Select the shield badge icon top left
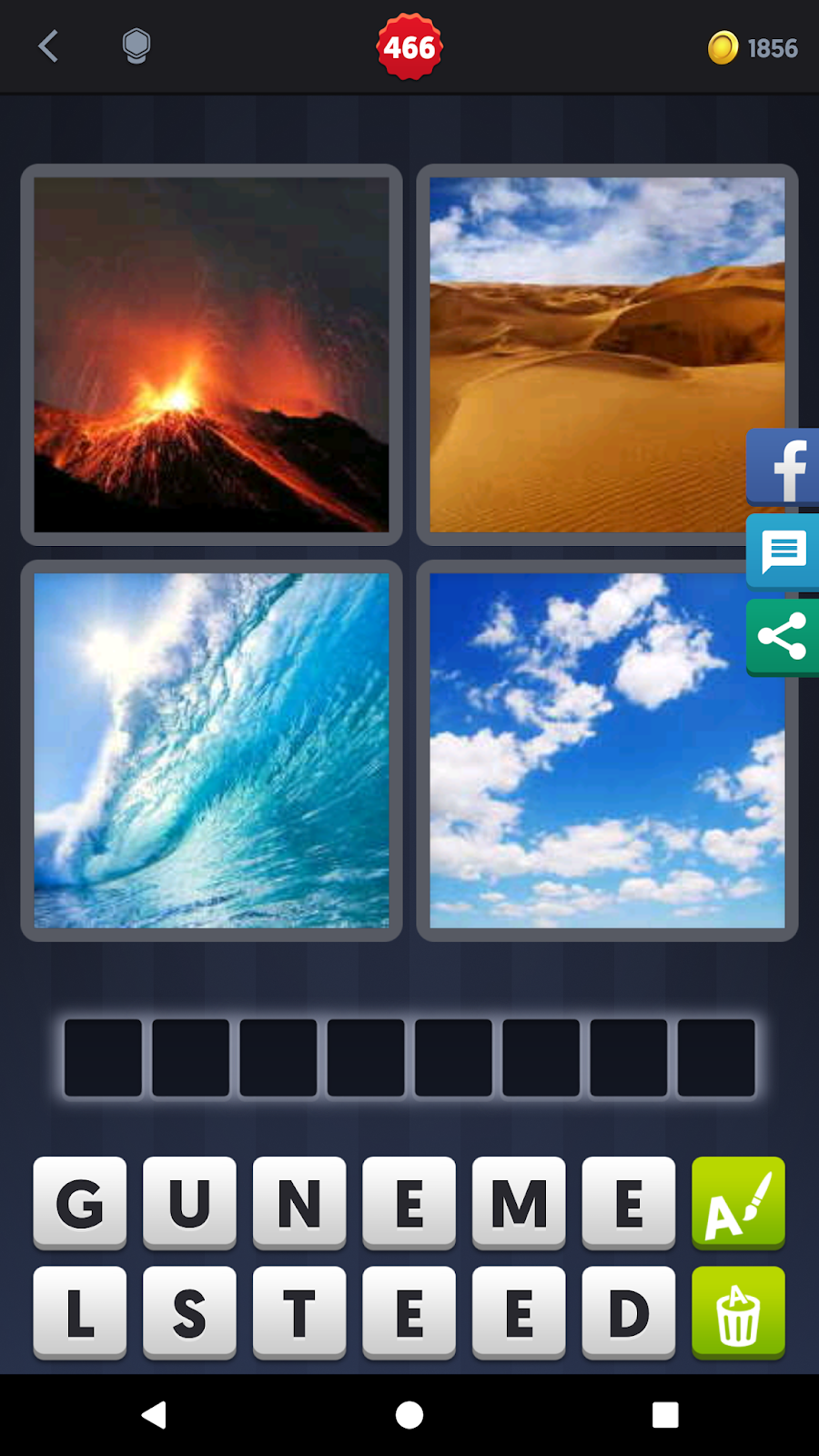Screen dimensions: 819x1456 tap(135, 46)
